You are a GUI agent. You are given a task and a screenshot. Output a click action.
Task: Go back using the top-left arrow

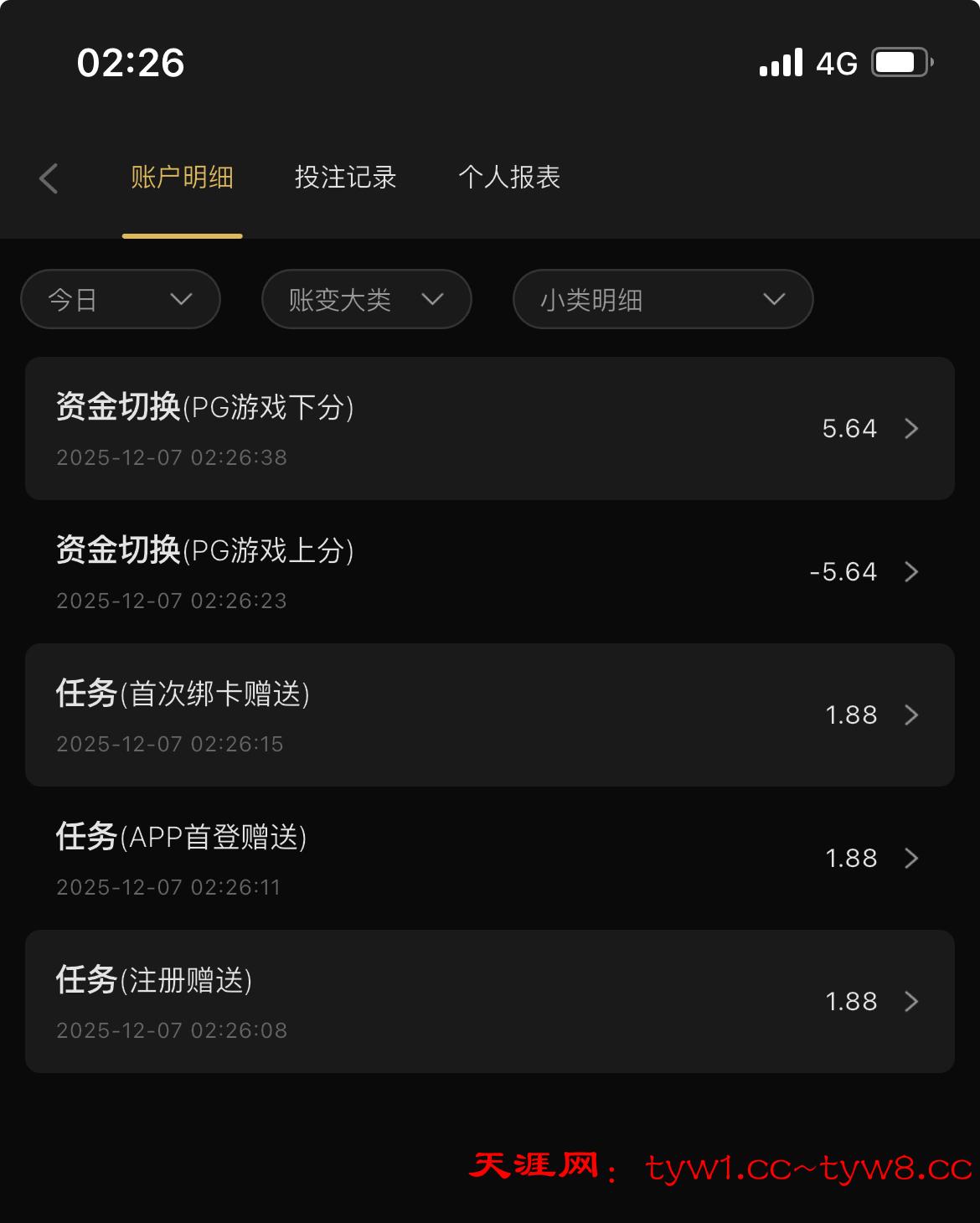pyautogui.click(x=49, y=178)
